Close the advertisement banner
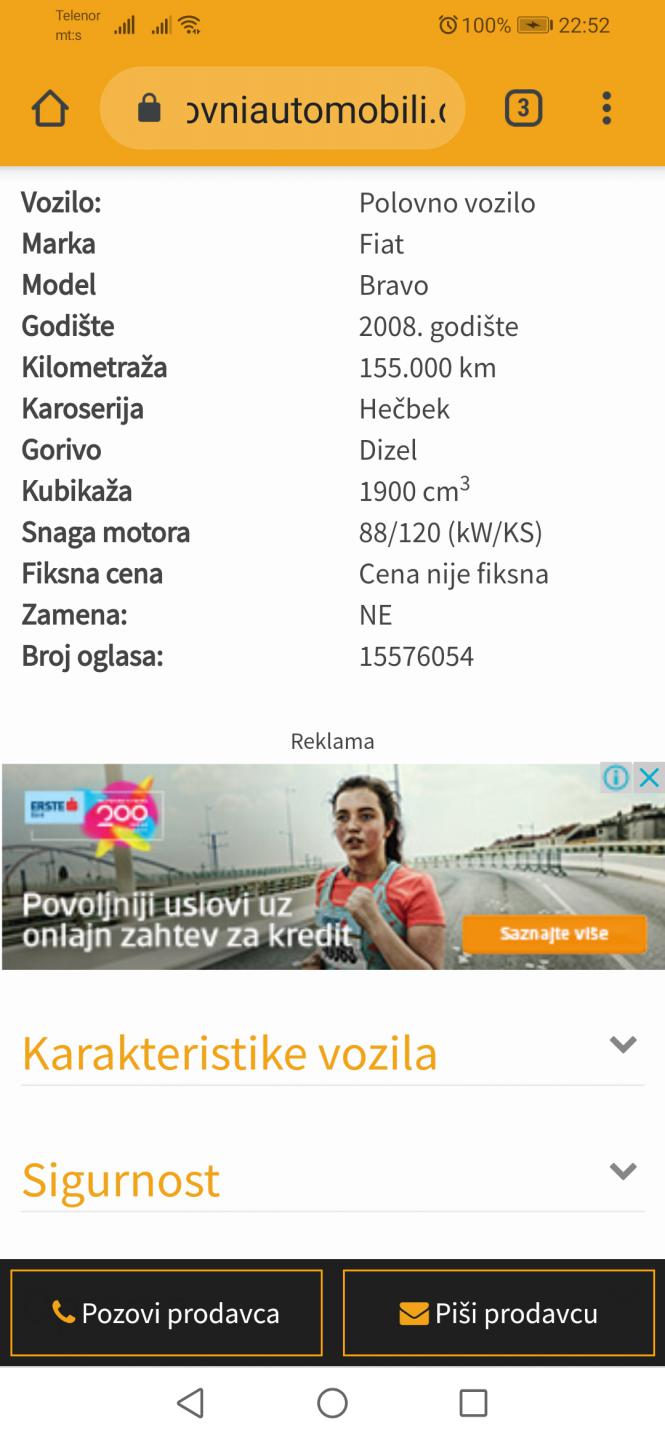The image size is (665, 1440). tap(649, 777)
